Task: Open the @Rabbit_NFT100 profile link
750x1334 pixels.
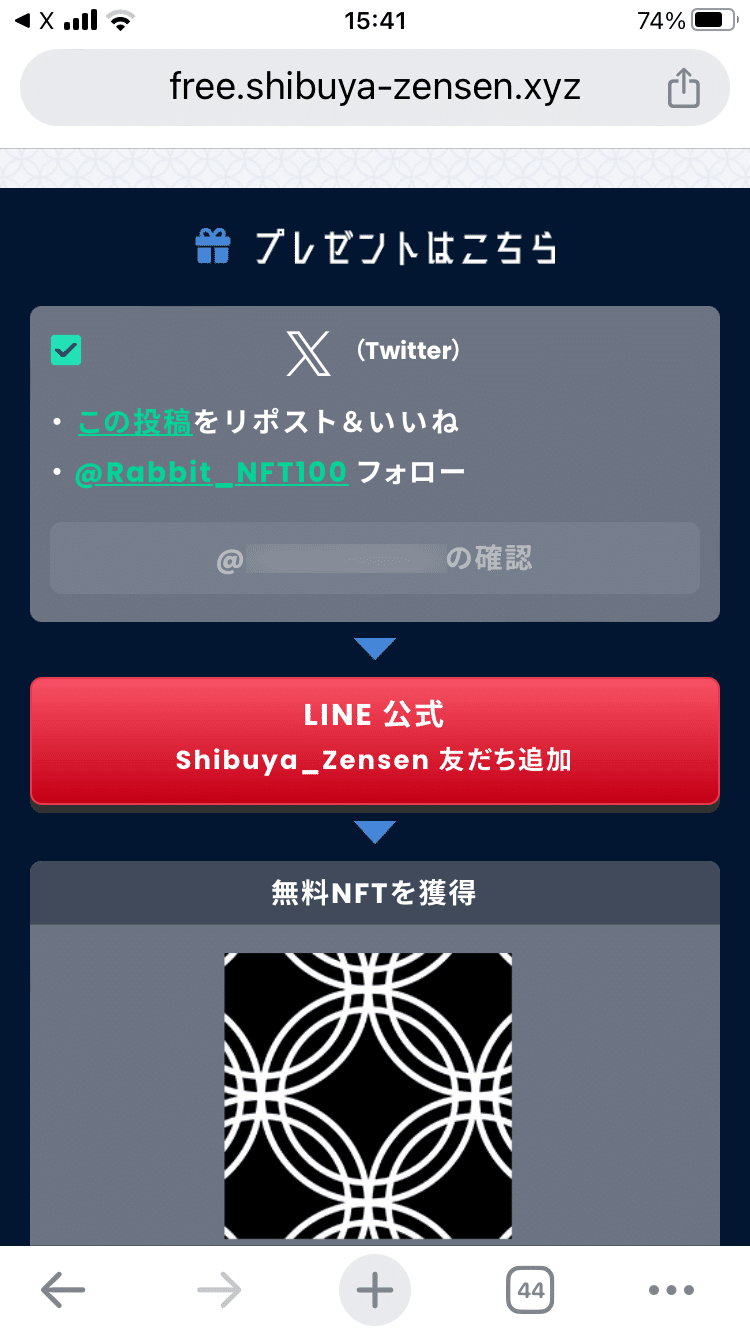Action: point(212,472)
